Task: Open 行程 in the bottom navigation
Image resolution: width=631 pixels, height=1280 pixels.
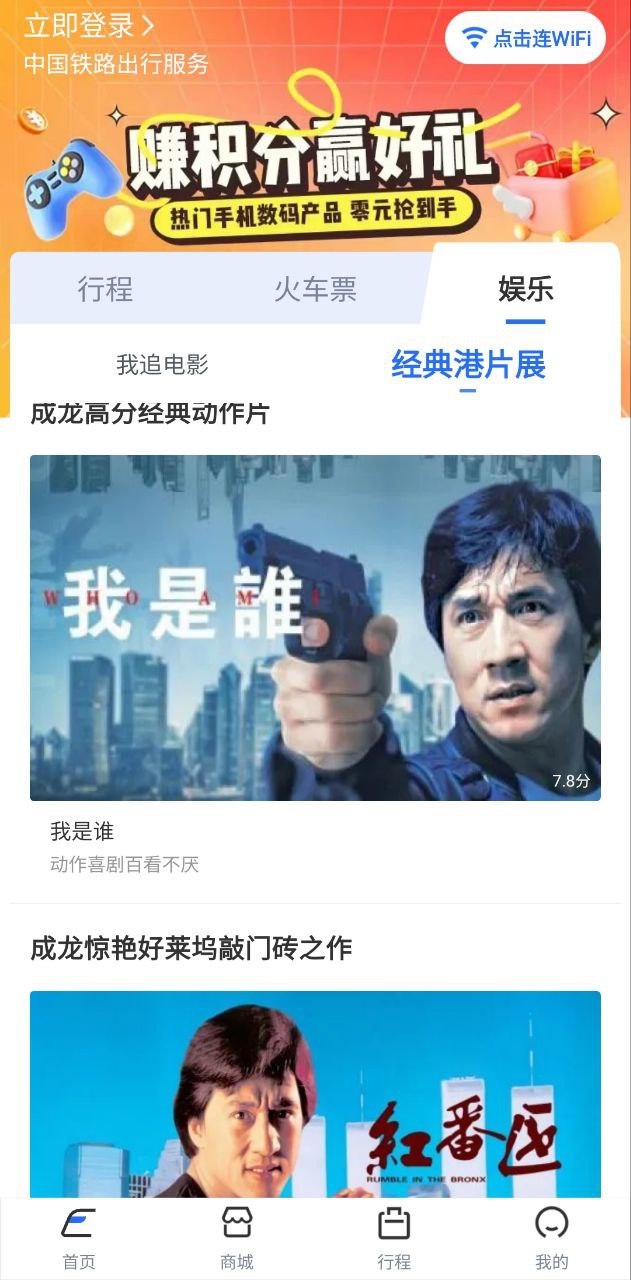Action: coord(394,1238)
